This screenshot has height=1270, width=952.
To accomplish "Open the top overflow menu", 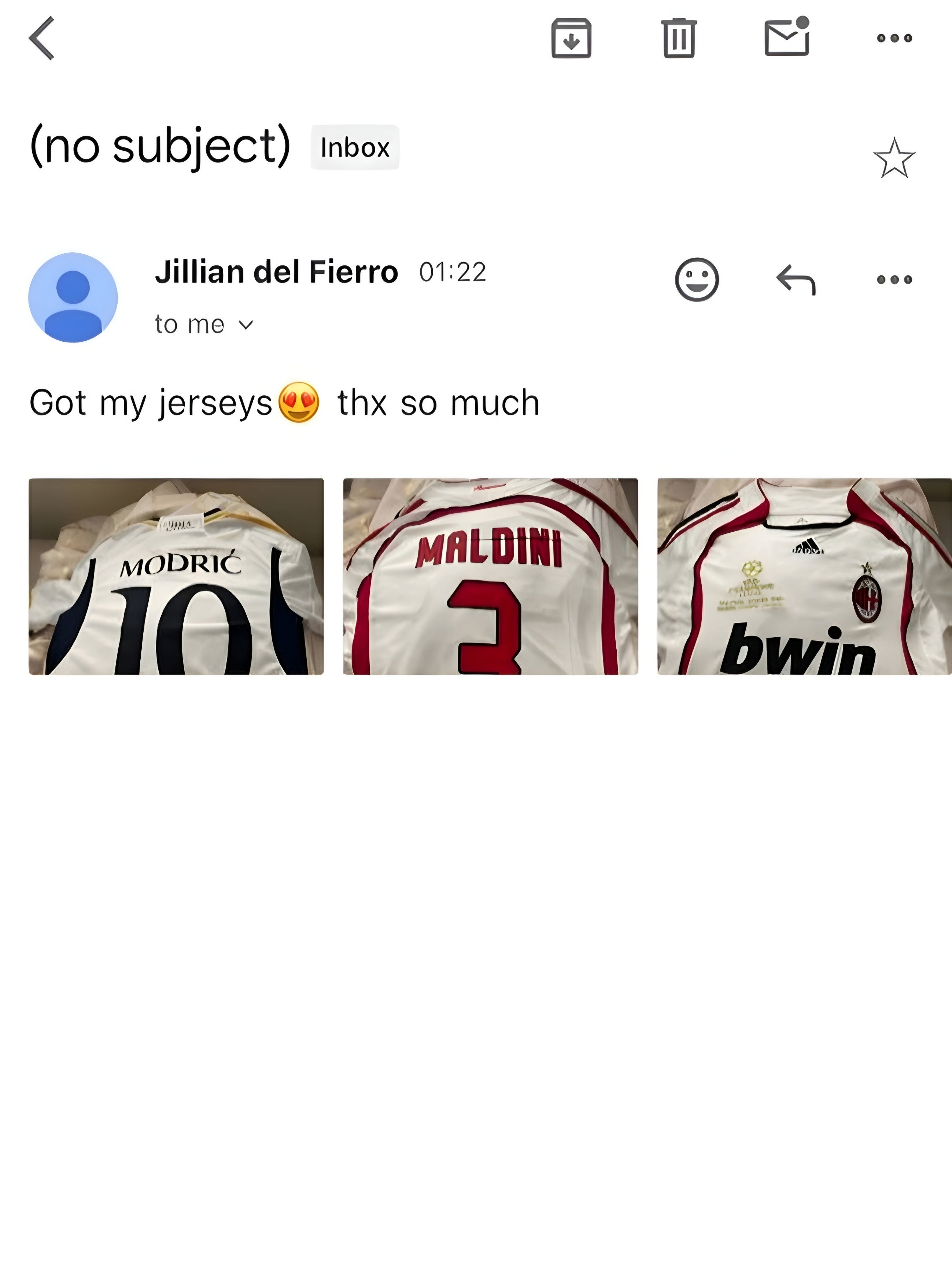I will [894, 38].
